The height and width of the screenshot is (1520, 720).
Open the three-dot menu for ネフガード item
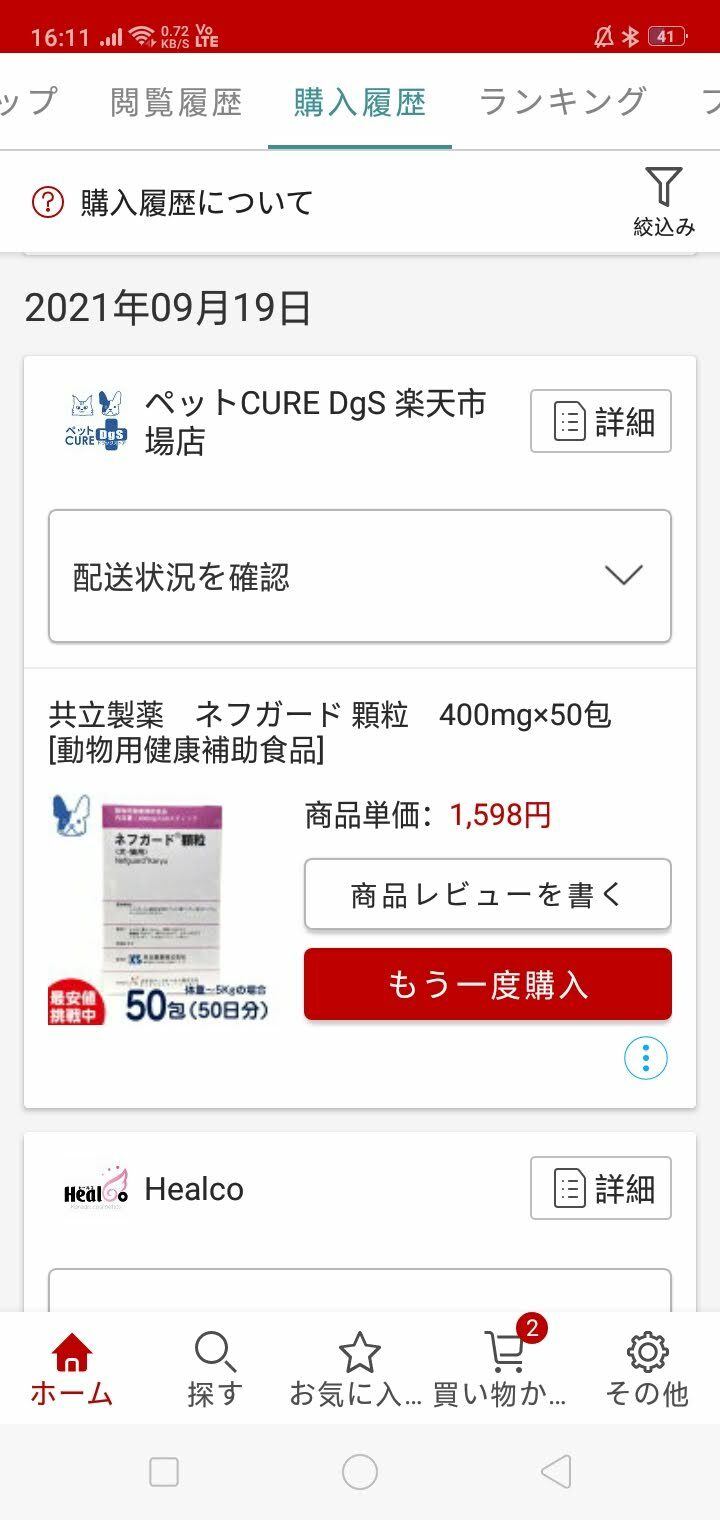(645, 1058)
